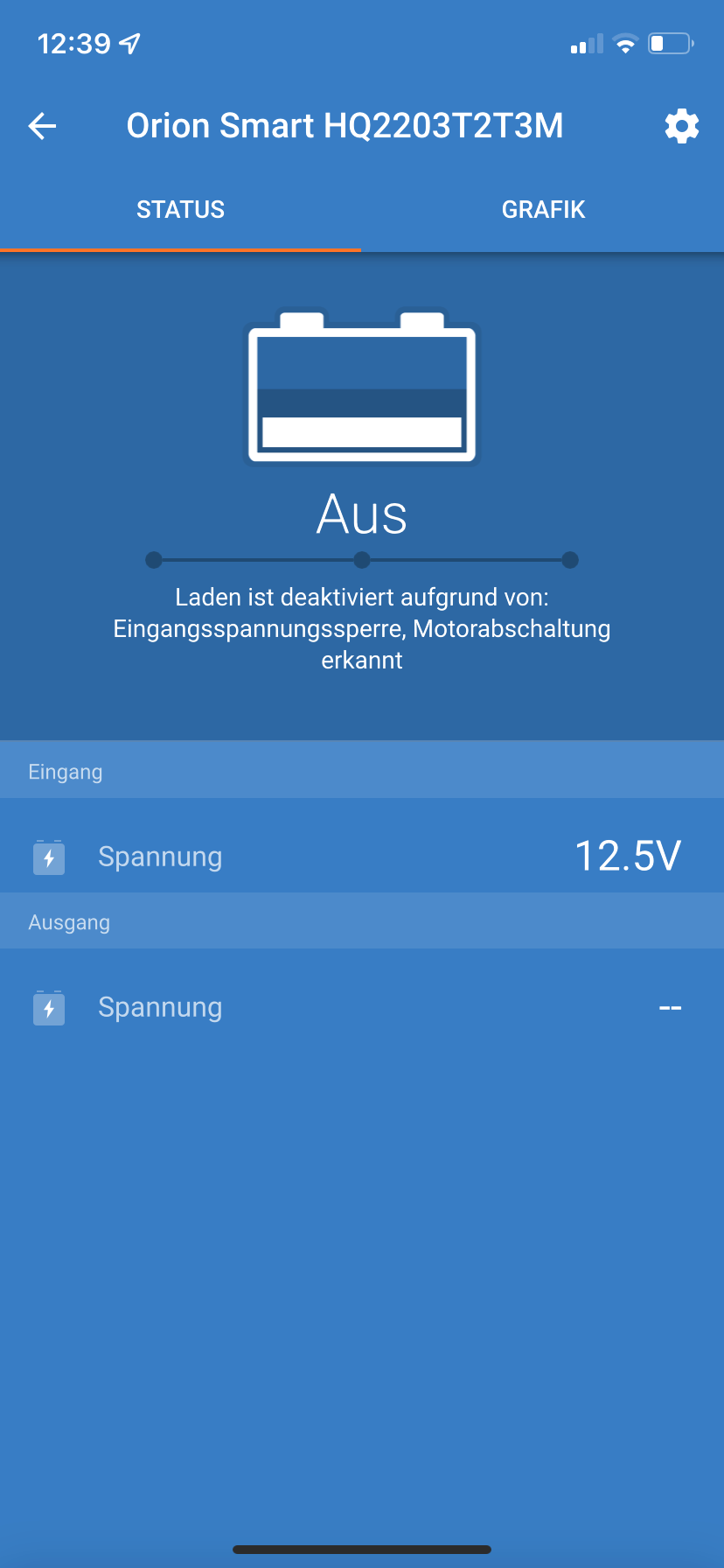Screen dimensions: 724x1568
Task: Go back using the arrow icon
Action: click(42, 126)
